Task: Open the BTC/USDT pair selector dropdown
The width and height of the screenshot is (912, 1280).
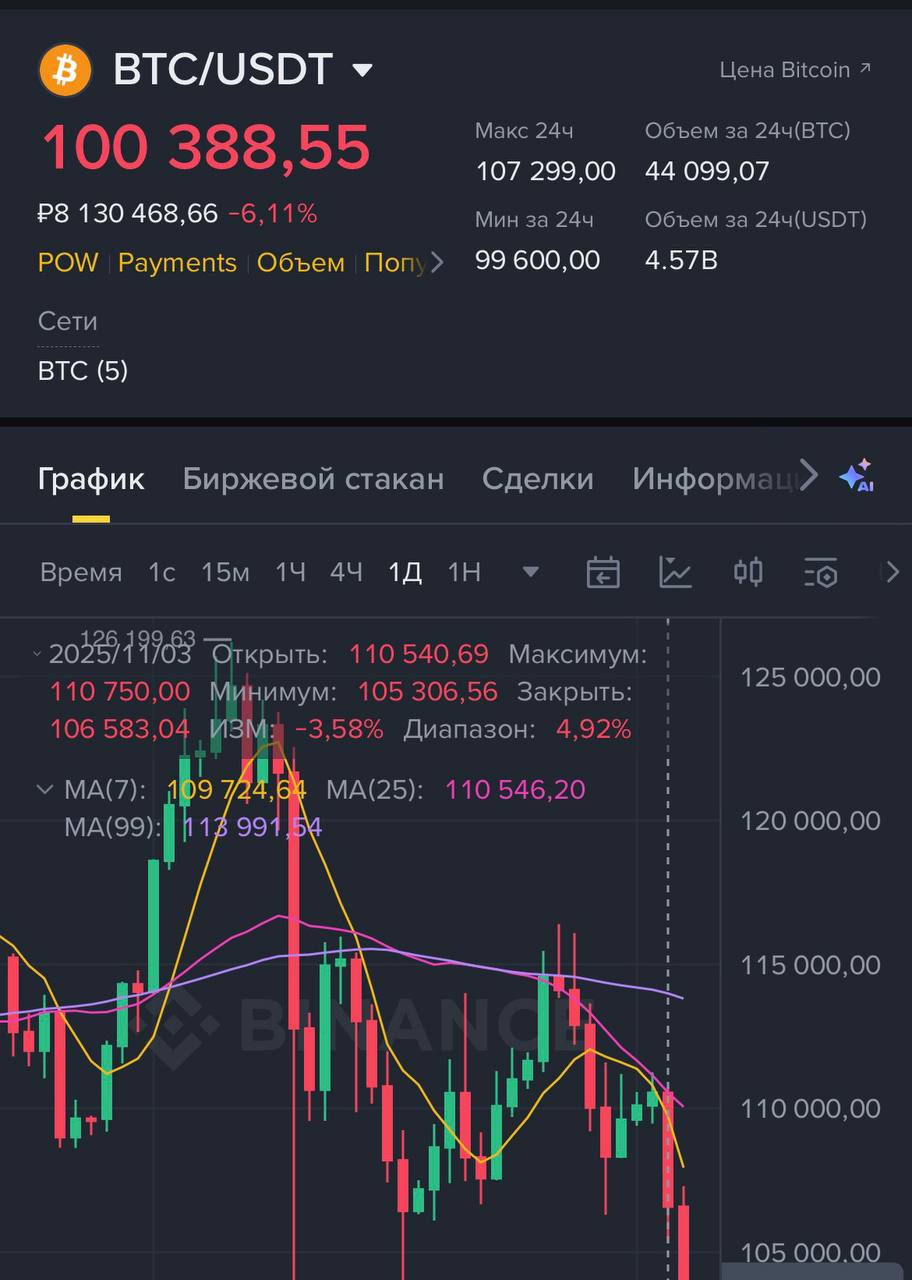Action: tap(362, 70)
